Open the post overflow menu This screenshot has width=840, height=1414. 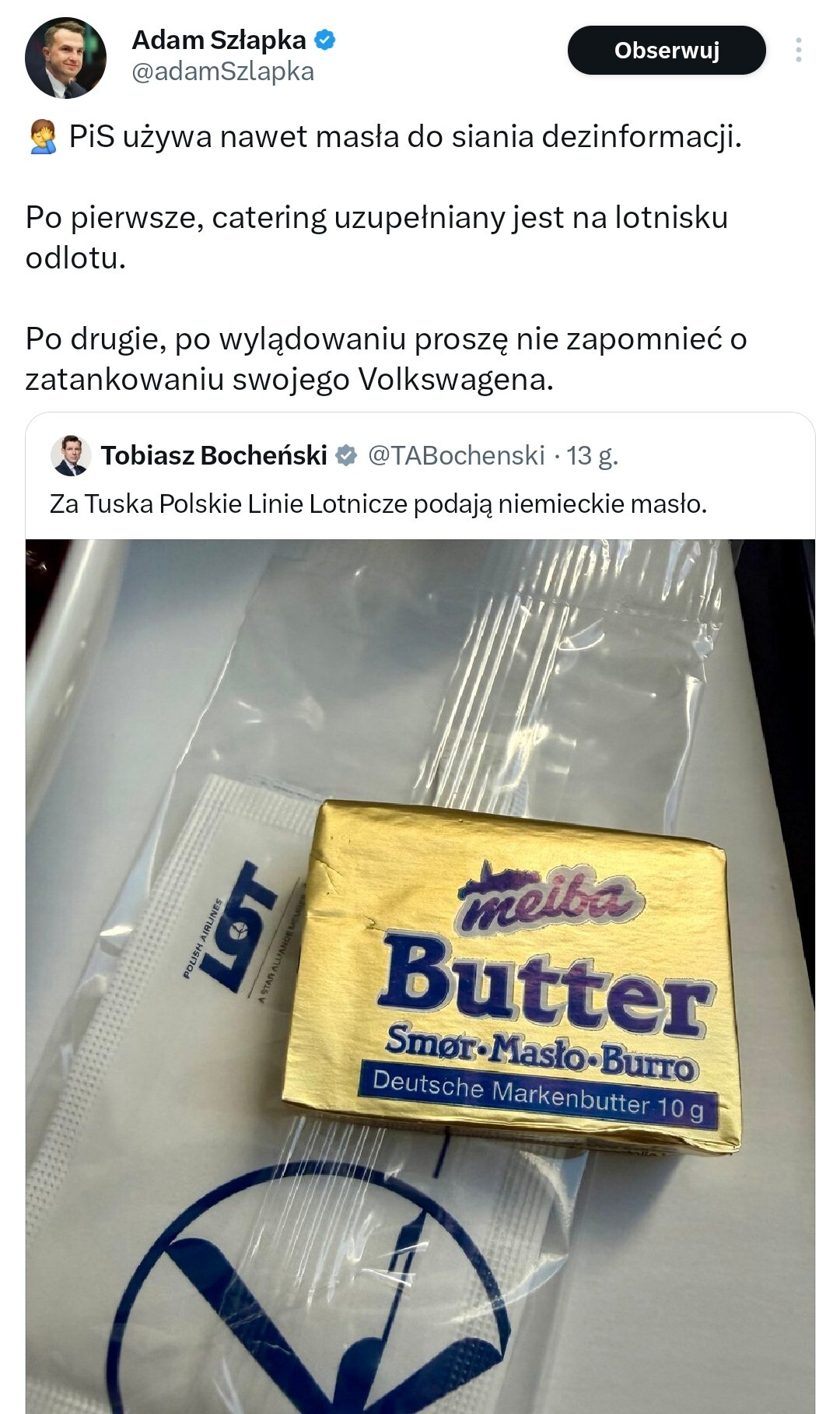pos(798,51)
